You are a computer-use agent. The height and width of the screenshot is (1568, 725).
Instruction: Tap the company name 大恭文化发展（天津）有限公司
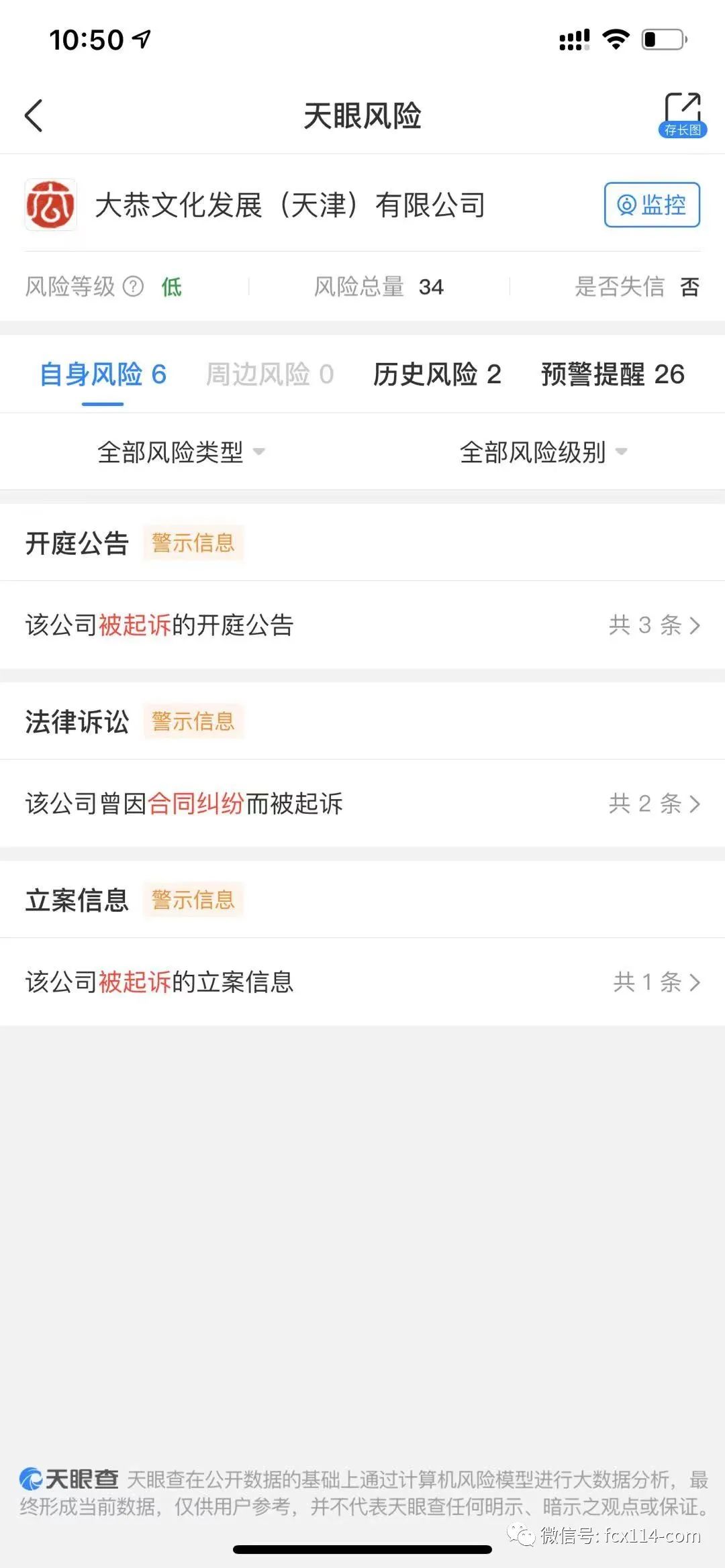point(290,205)
